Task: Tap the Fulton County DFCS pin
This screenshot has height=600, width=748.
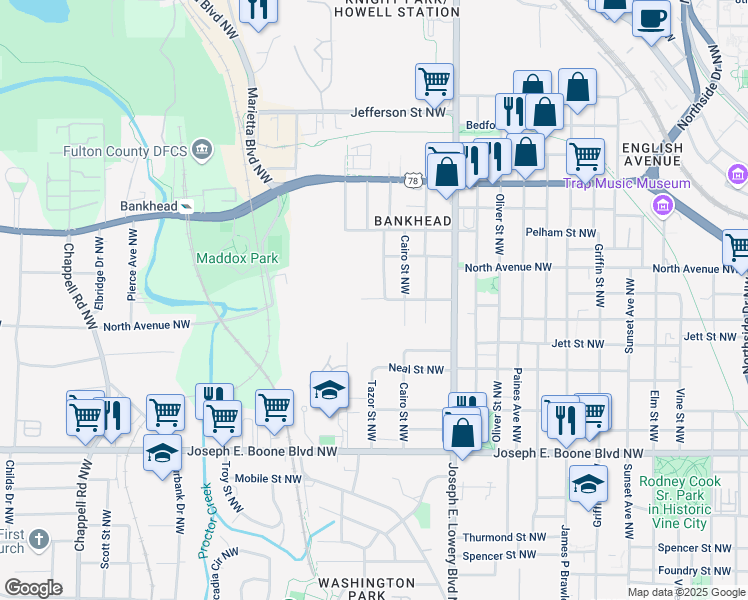Action: coord(203,151)
